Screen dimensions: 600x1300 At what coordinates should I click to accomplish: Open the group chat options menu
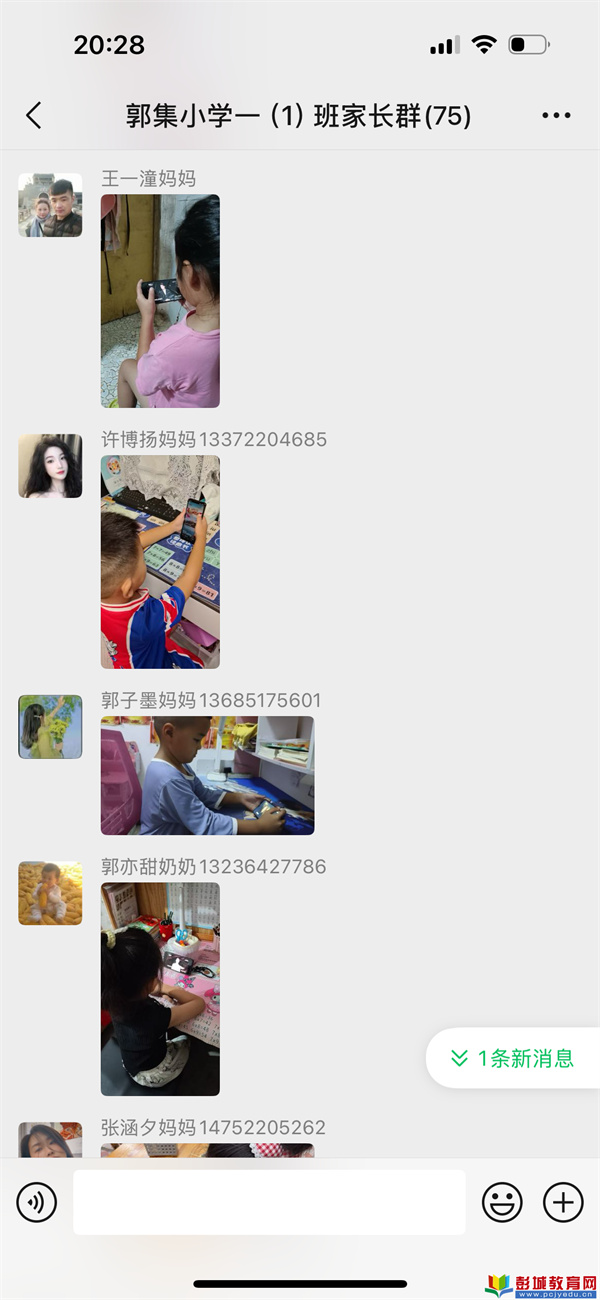pos(556,116)
